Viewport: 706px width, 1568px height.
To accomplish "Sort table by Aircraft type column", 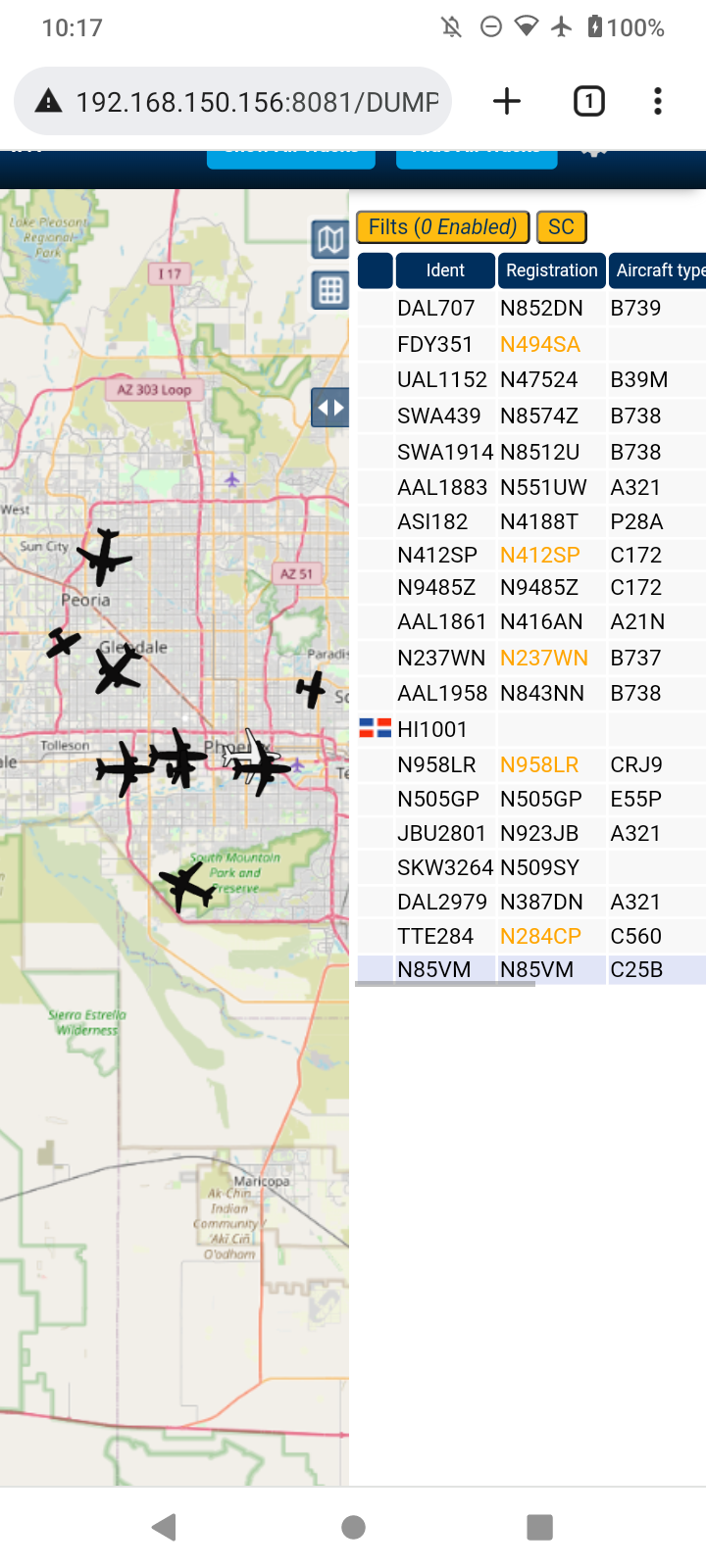I will tap(658, 270).
